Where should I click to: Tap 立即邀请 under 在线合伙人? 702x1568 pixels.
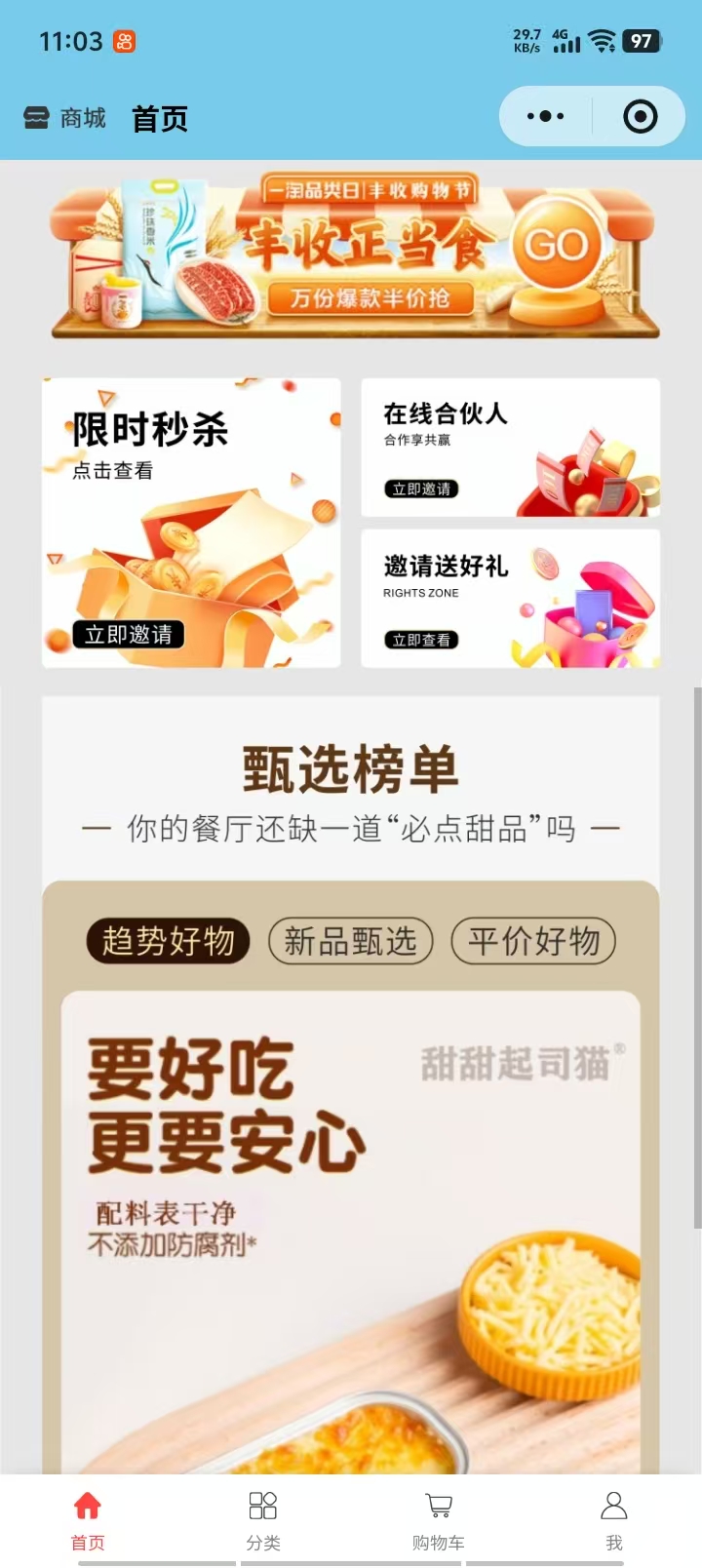[x=421, y=489]
